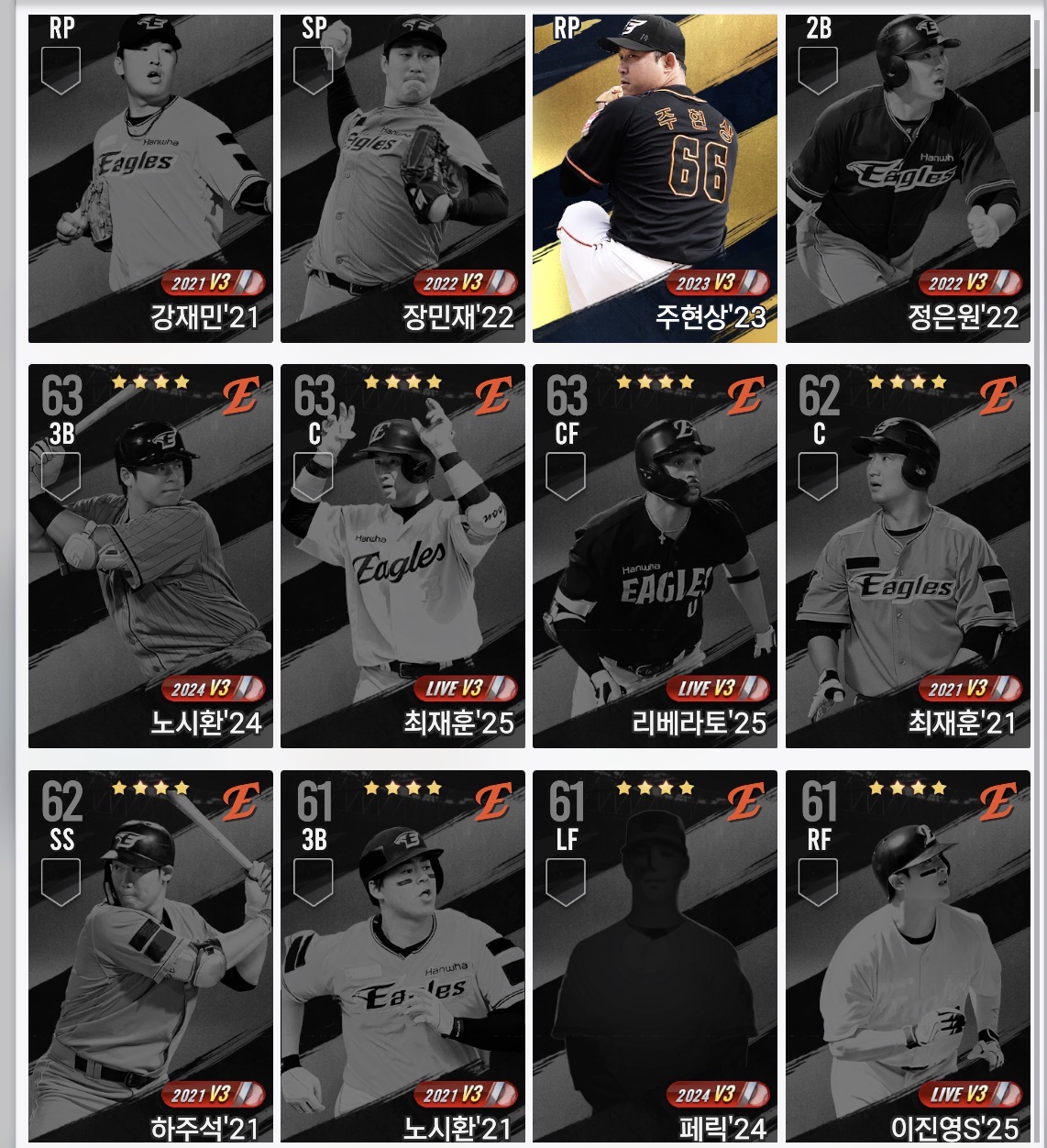Tap the 노시환'21 3B card
The image size is (1047, 1148).
(x=402, y=958)
